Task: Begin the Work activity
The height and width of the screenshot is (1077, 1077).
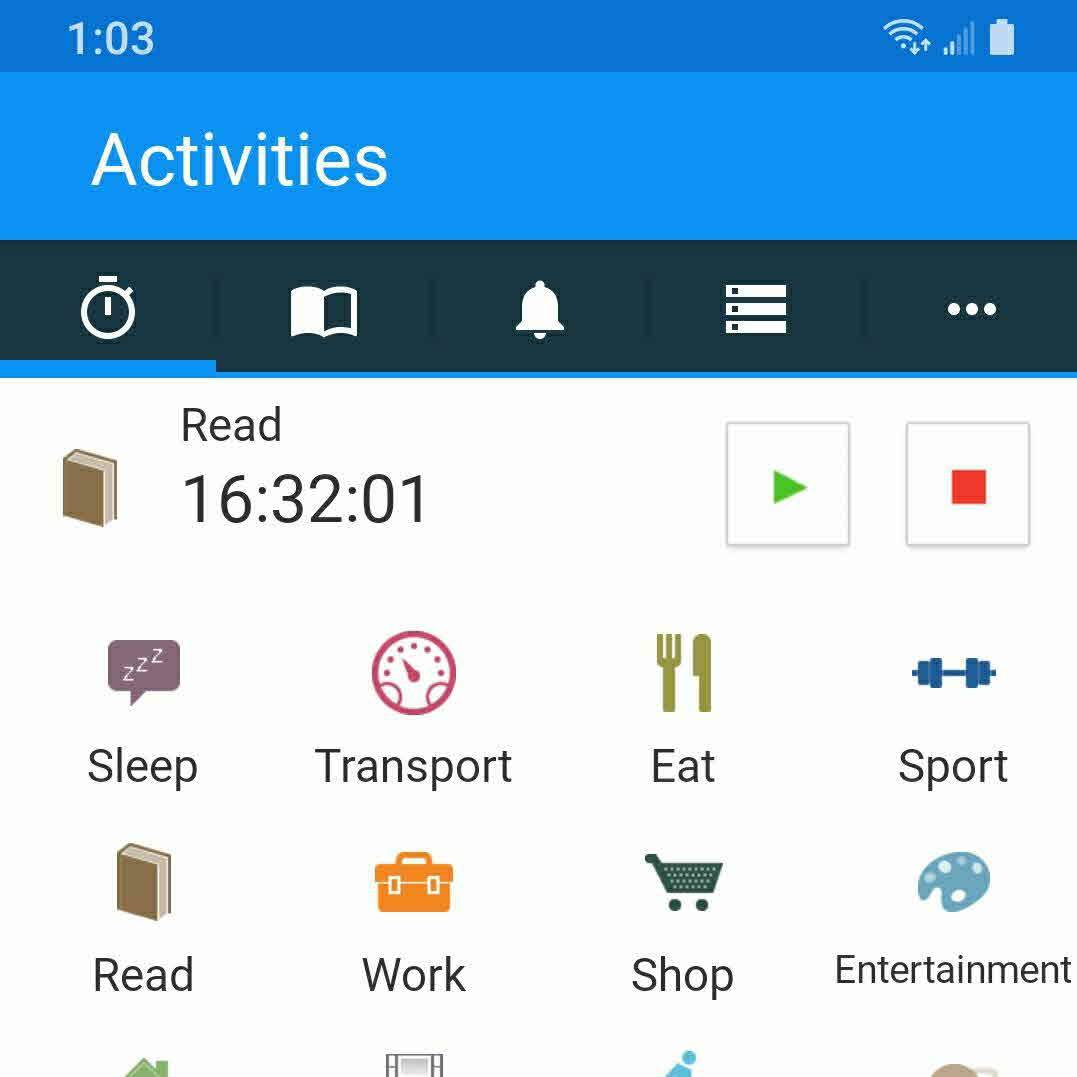Action: click(413, 920)
